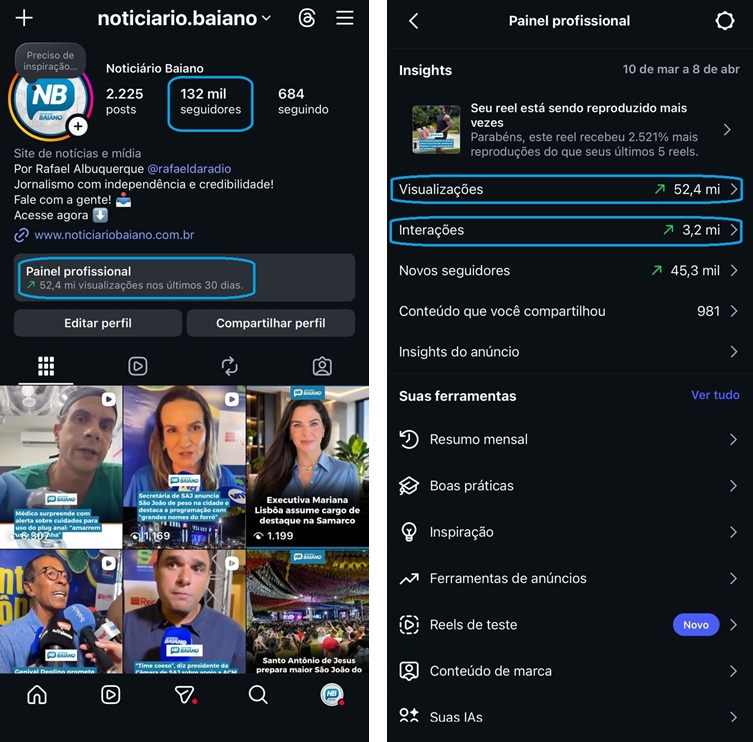The image size is (753, 742).
Task: Open the Visualizações insights row
Action: coord(567,189)
